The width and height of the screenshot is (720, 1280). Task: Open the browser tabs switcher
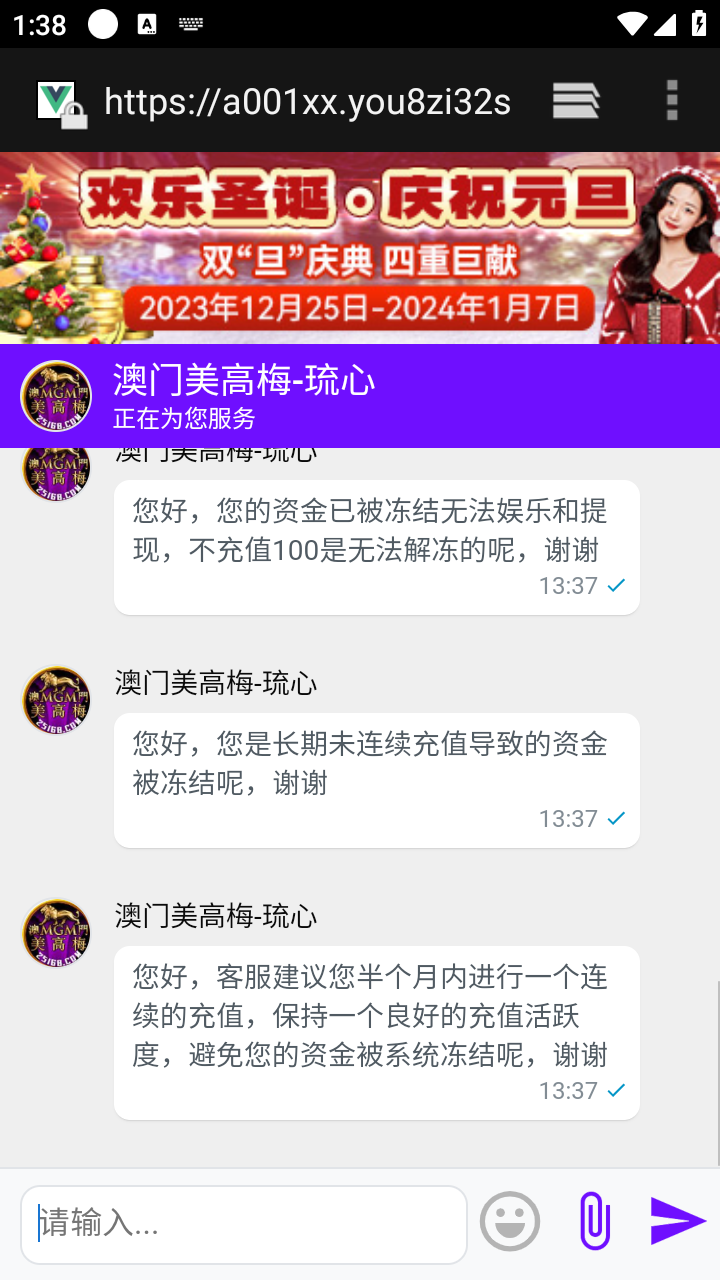tap(576, 101)
